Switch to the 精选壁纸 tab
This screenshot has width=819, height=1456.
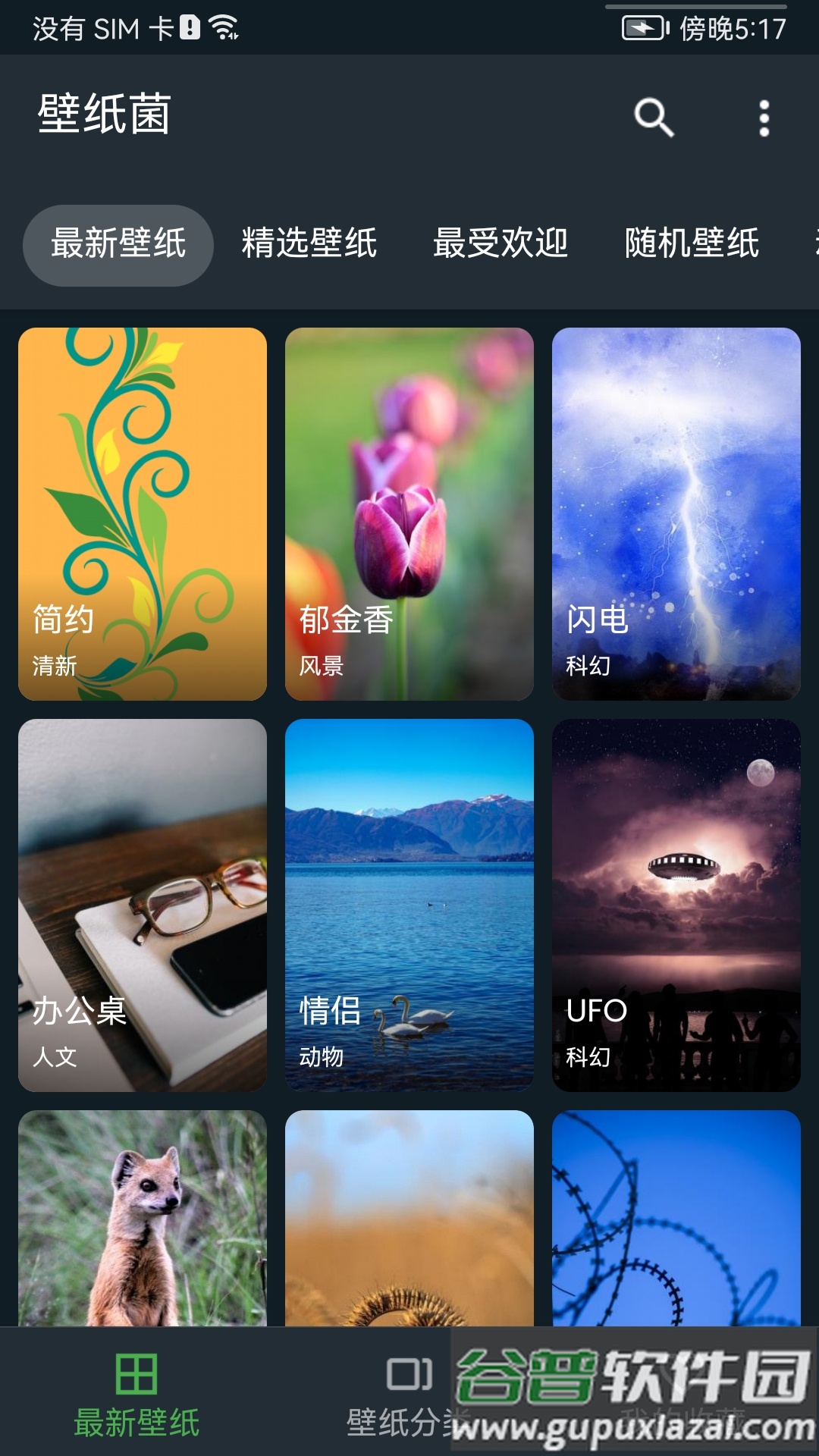coord(309,243)
